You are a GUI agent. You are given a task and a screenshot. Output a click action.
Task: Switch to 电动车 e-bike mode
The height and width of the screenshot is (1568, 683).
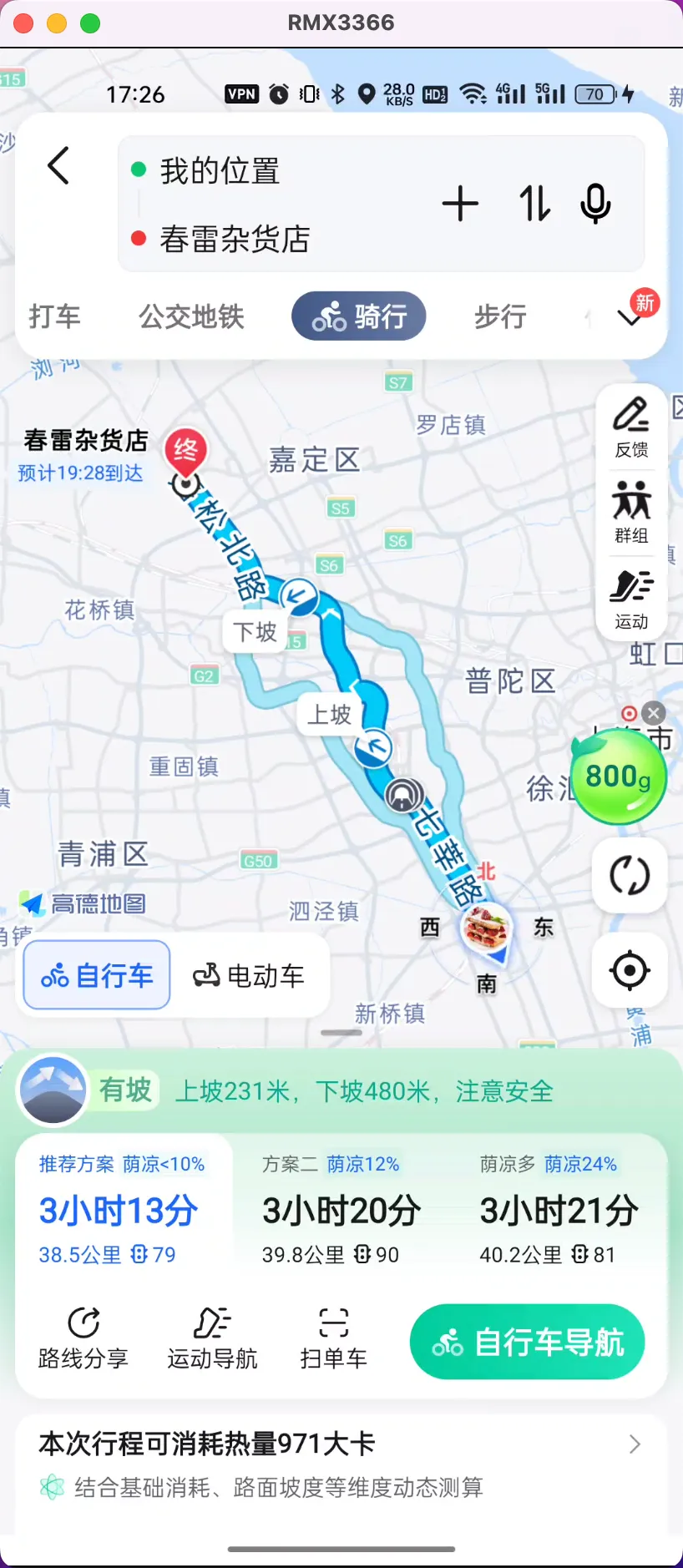(x=250, y=974)
